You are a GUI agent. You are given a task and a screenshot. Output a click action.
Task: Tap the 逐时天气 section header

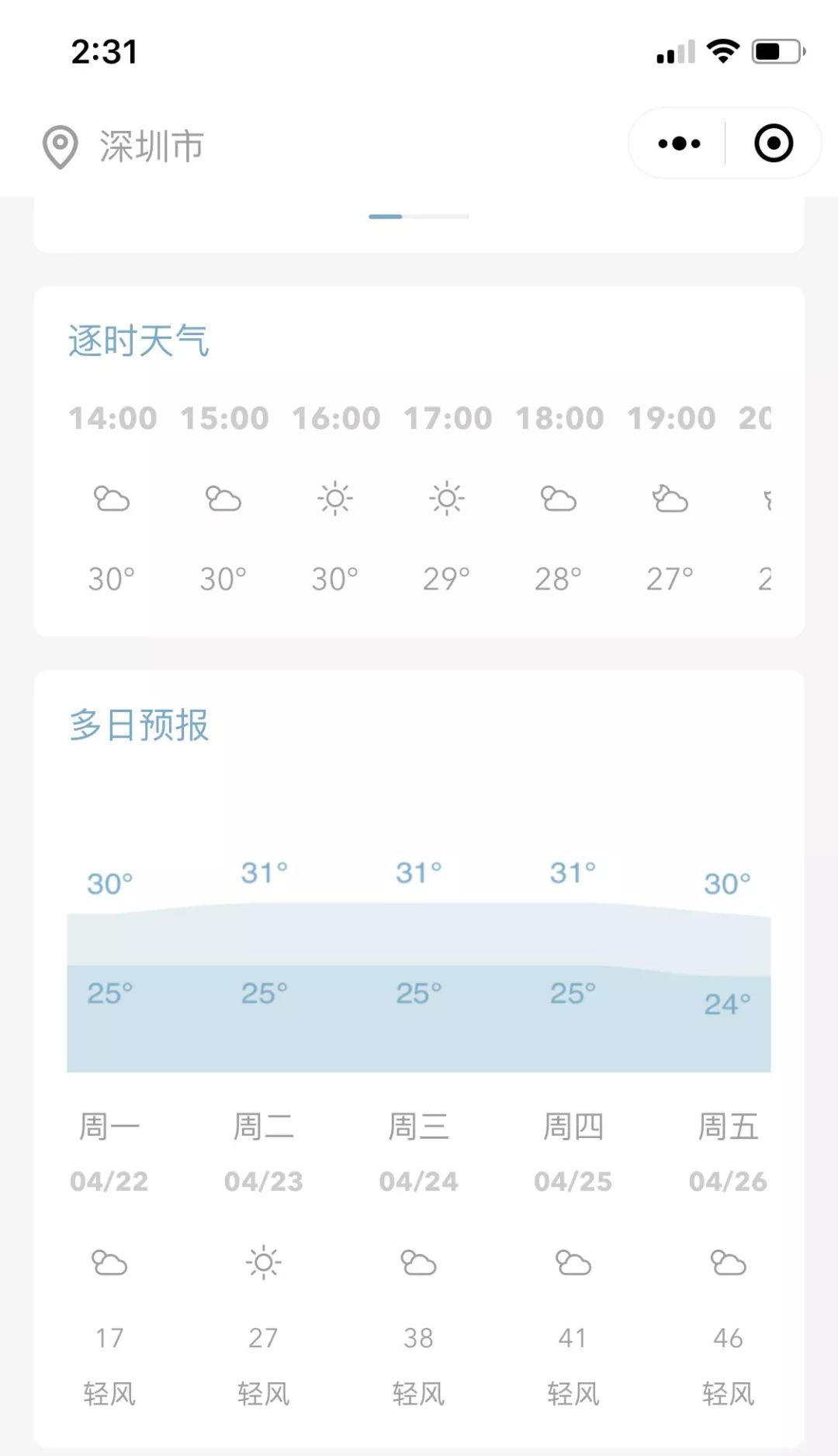point(138,340)
